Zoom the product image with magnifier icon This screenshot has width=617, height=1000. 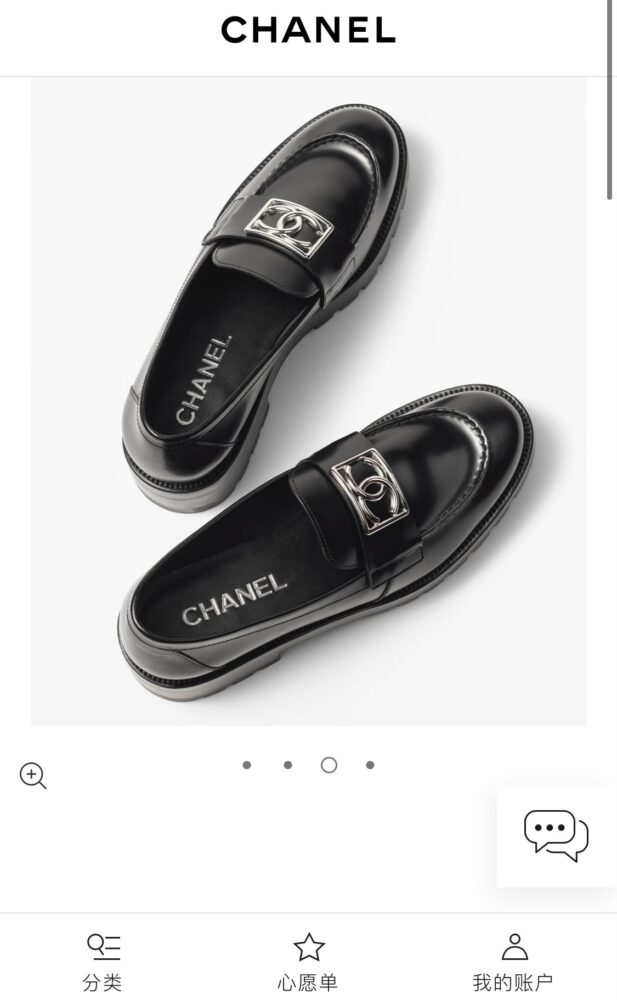pos(33,776)
